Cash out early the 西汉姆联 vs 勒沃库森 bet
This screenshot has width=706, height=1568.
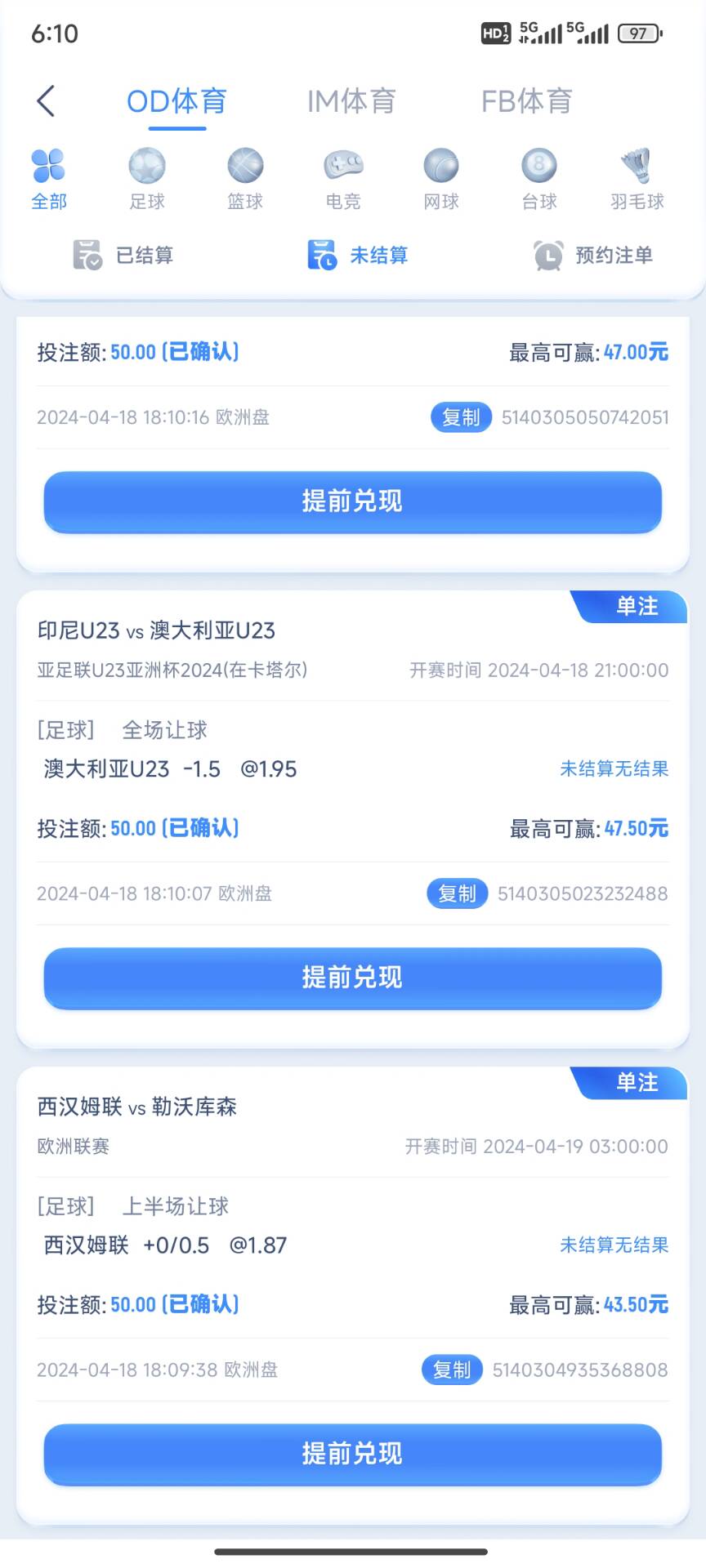(352, 1454)
